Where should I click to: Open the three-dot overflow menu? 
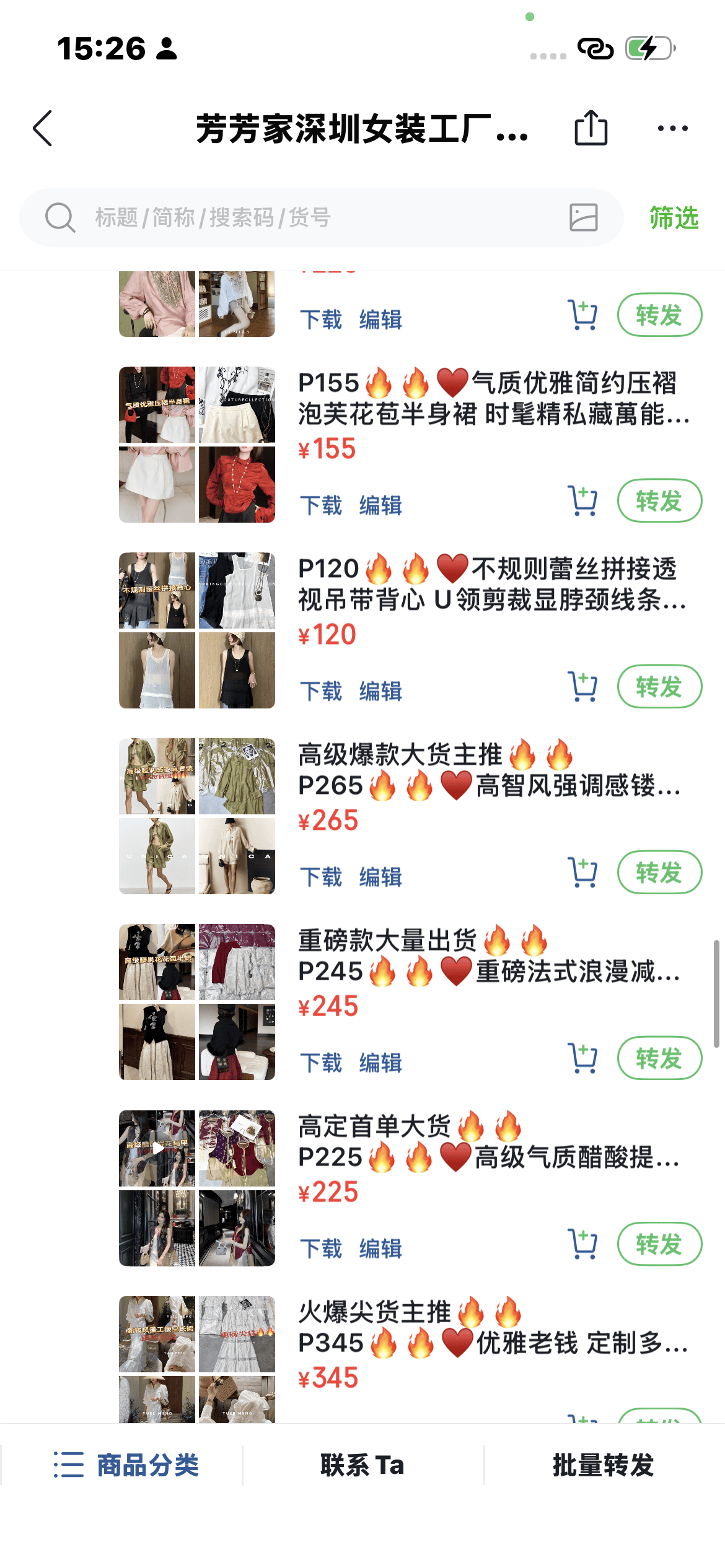click(x=672, y=129)
